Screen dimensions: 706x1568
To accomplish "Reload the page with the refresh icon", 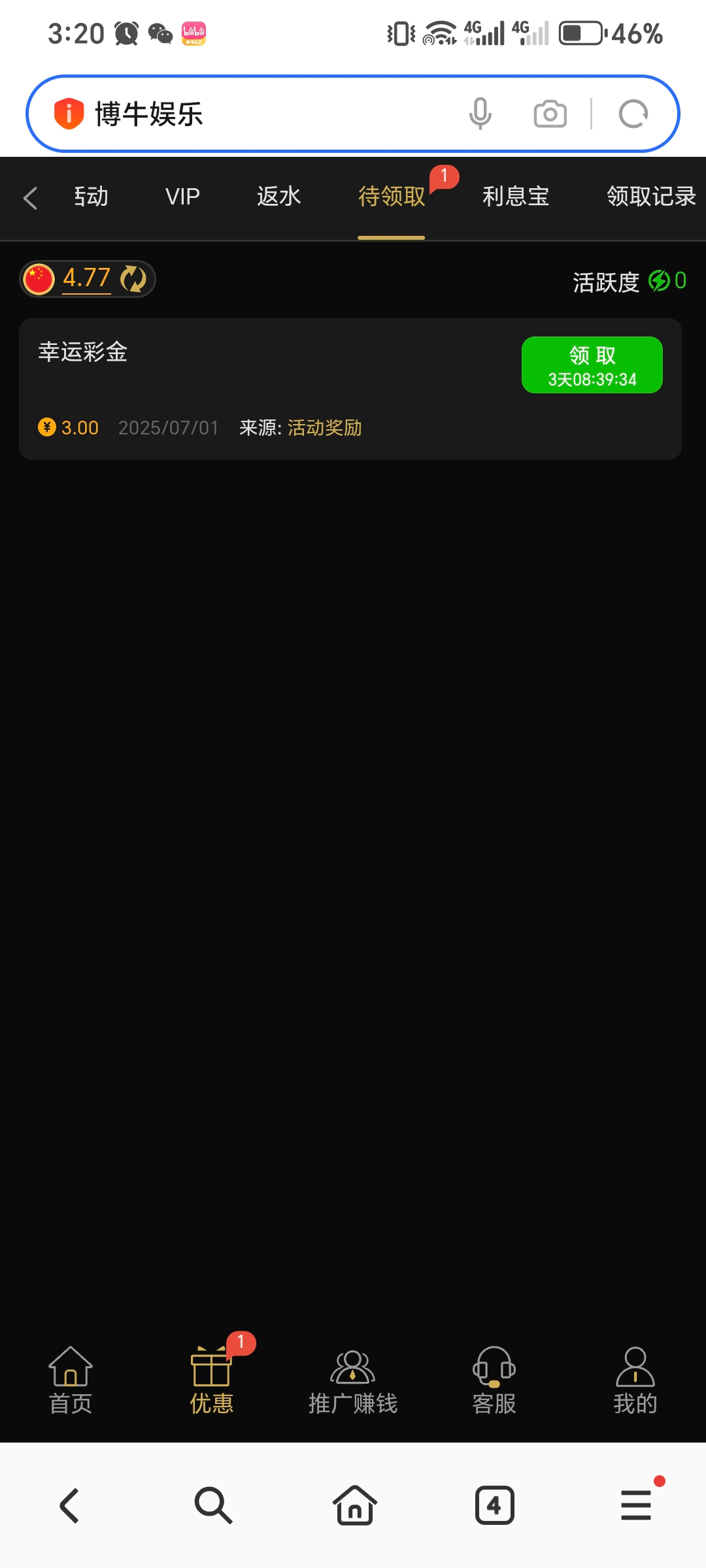I will point(633,114).
